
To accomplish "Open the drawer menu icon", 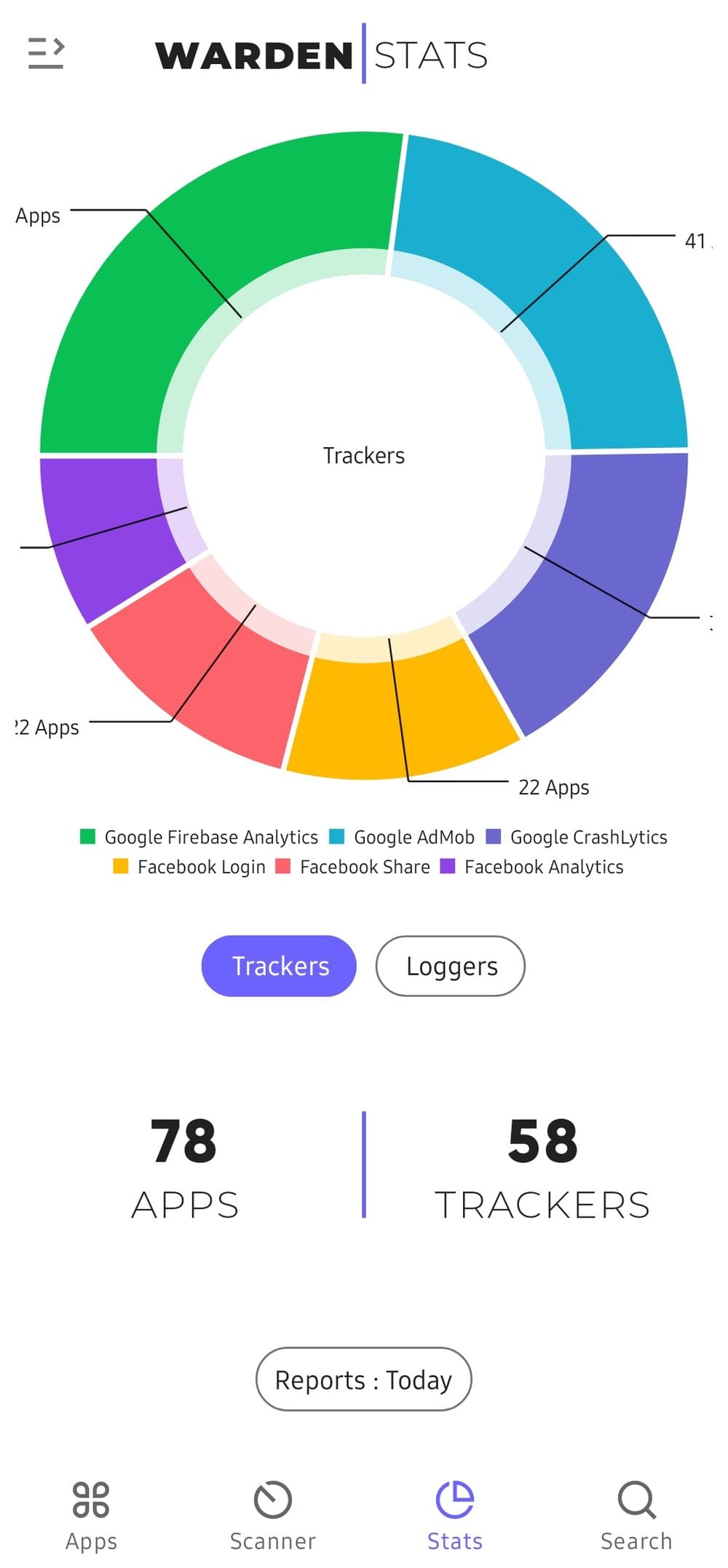I will click(x=46, y=53).
